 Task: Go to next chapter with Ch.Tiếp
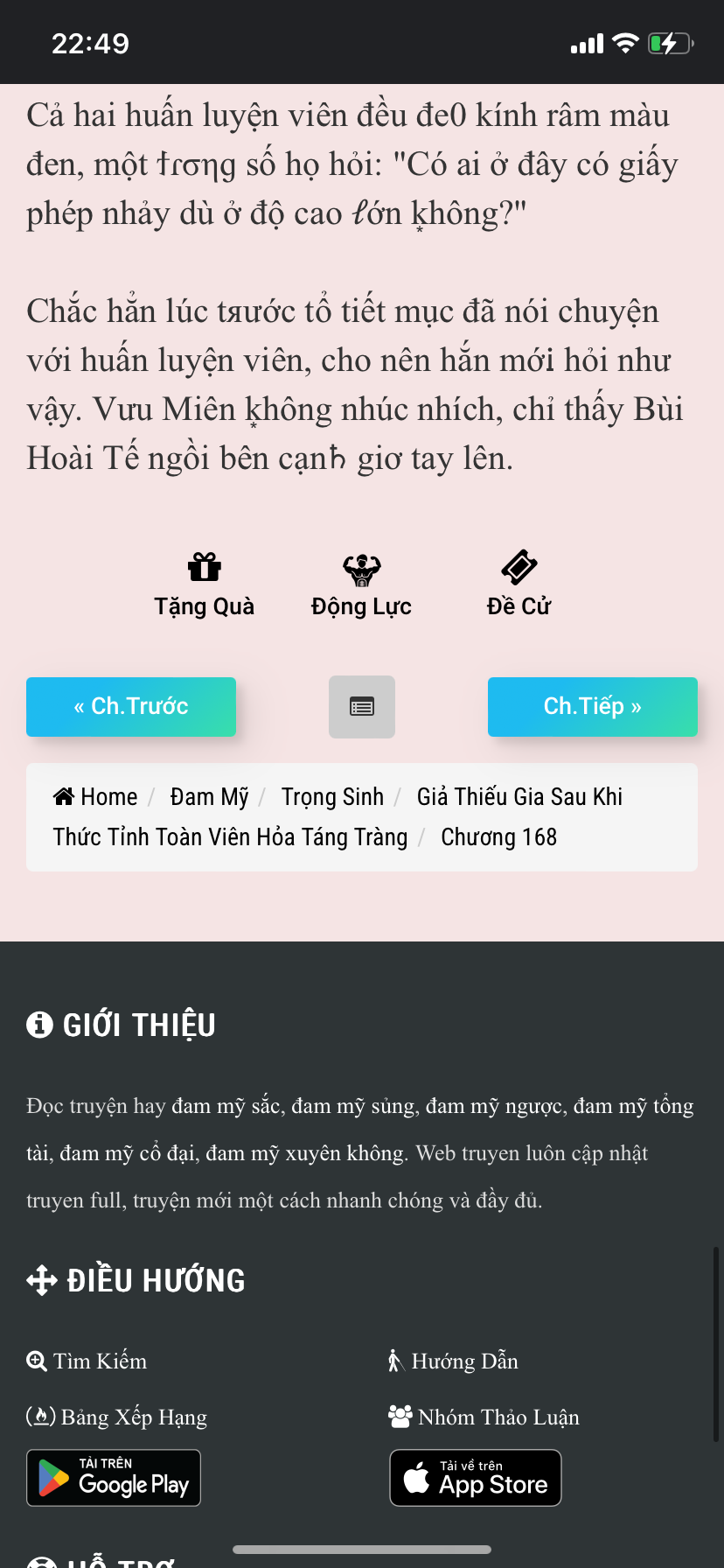pyautogui.click(x=593, y=707)
